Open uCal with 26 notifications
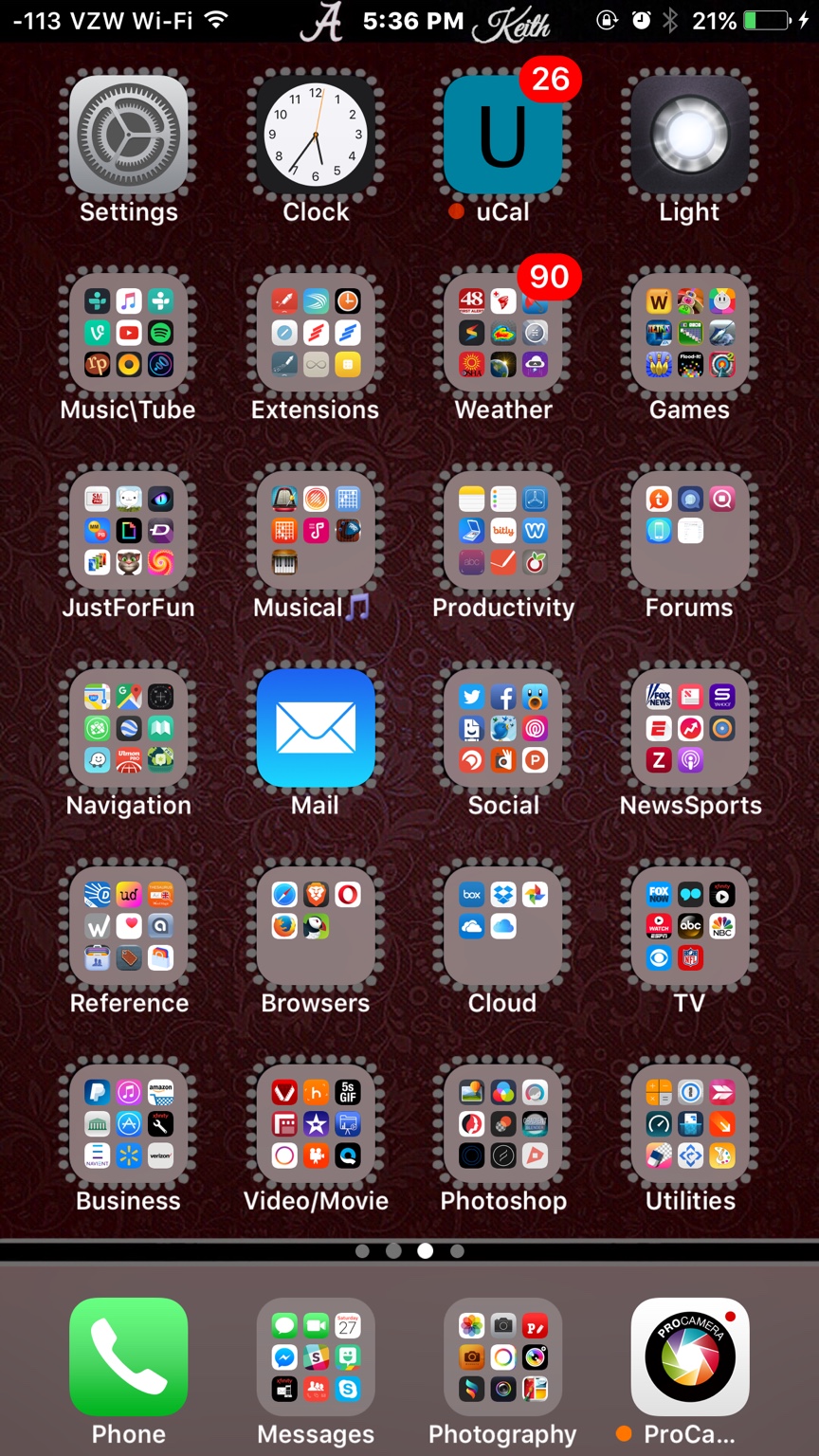This screenshot has height=1456, width=819. (502, 136)
